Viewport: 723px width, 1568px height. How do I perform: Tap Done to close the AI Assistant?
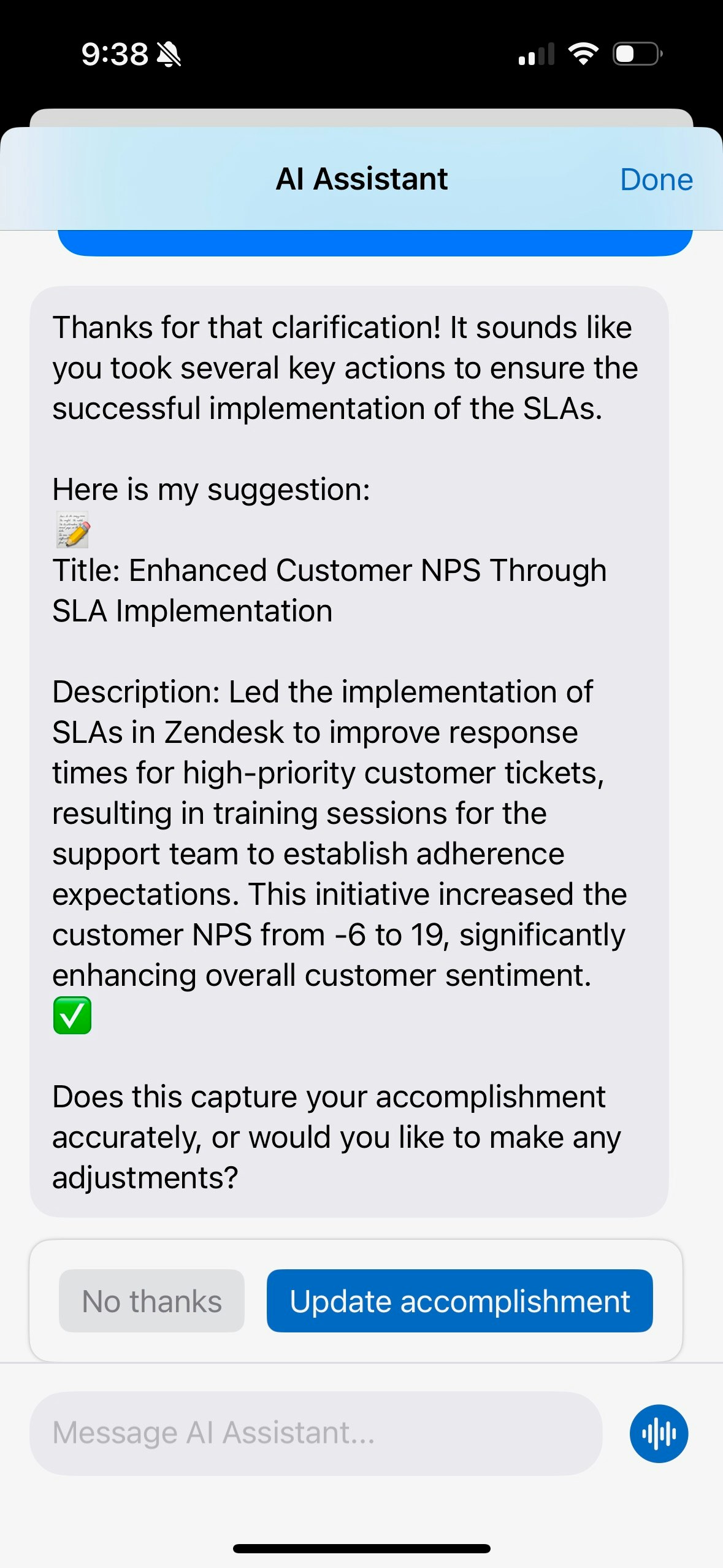click(656, 180)
